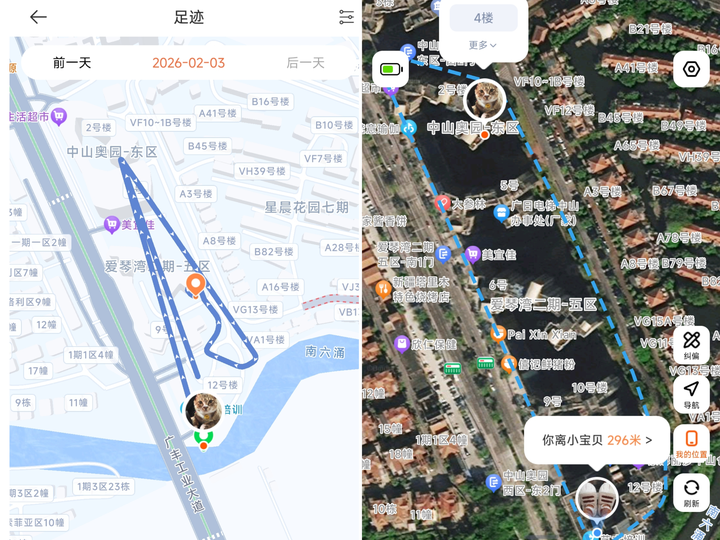Go back from the 足迹 page
This screenshot has width=720, height=540.
(x=38, y=17)
